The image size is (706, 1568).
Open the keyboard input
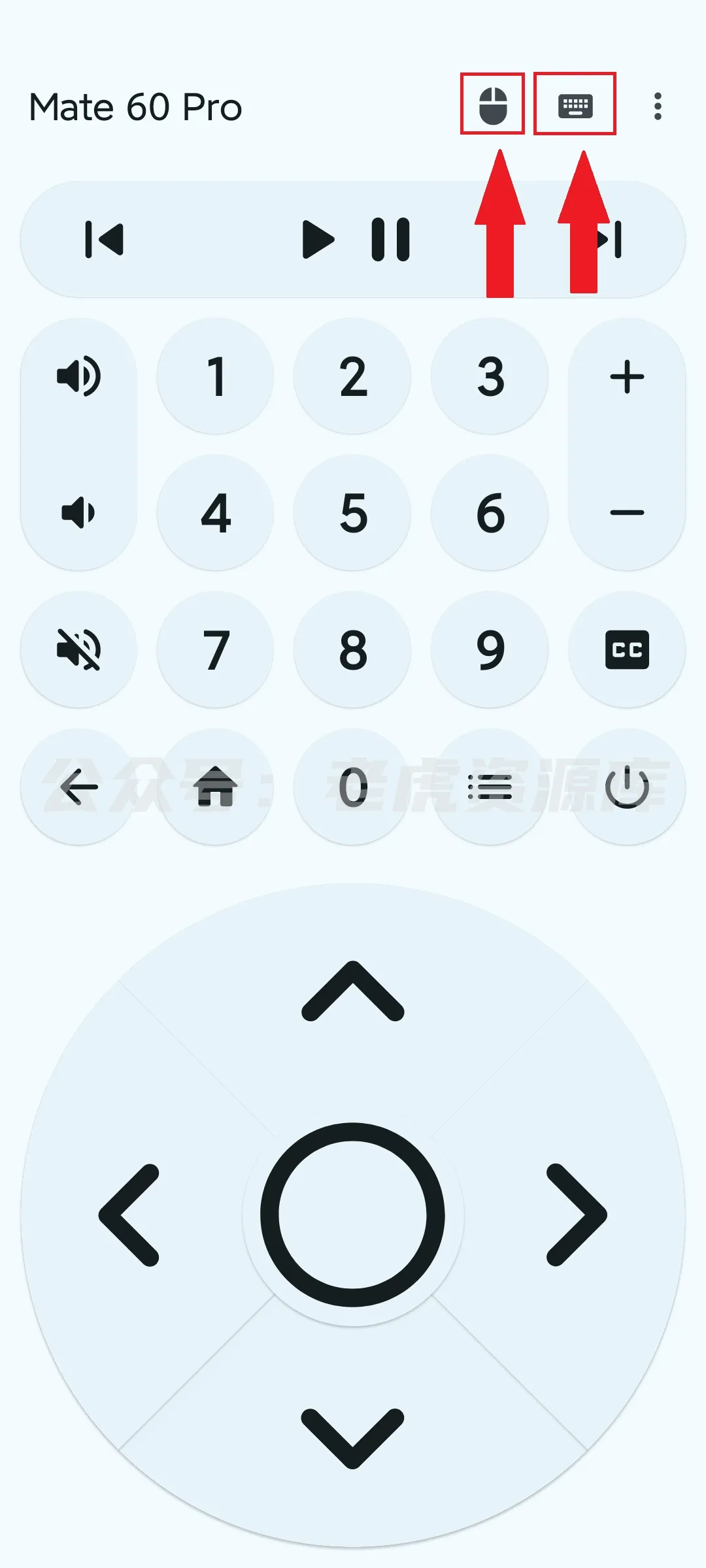click(575, 105)
